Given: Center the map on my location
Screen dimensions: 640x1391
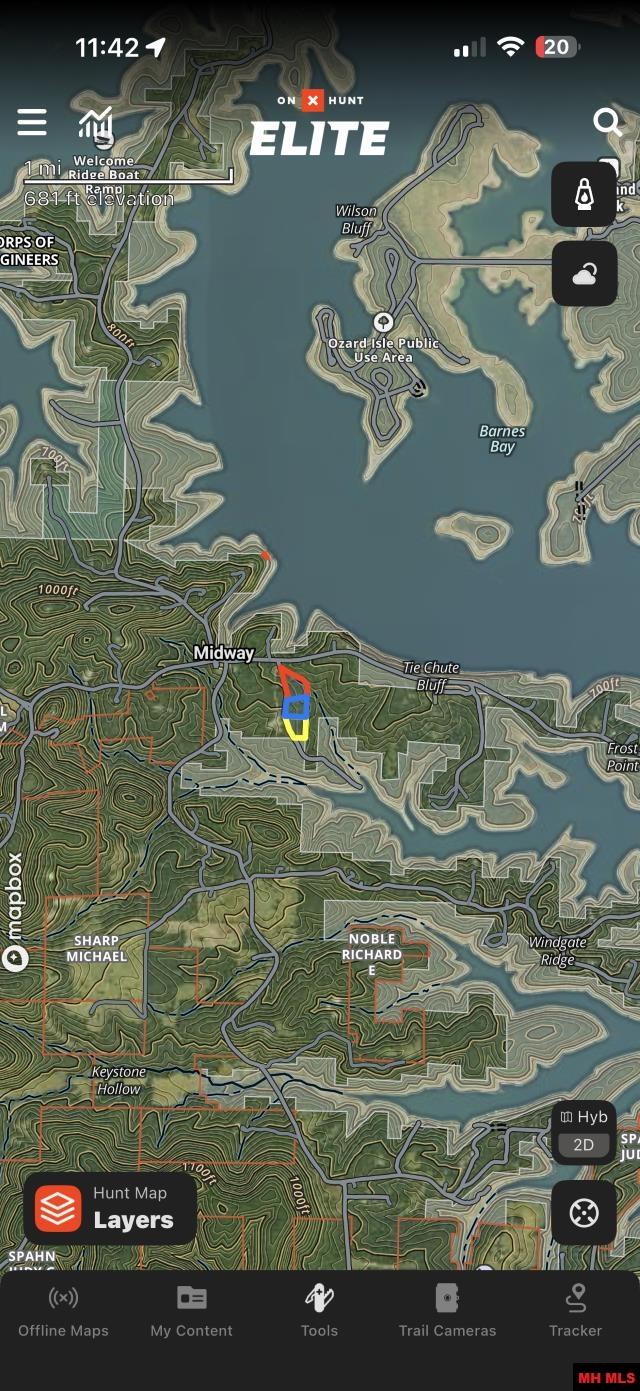Looking at the screenshot, I should (x=584, y=1213).
